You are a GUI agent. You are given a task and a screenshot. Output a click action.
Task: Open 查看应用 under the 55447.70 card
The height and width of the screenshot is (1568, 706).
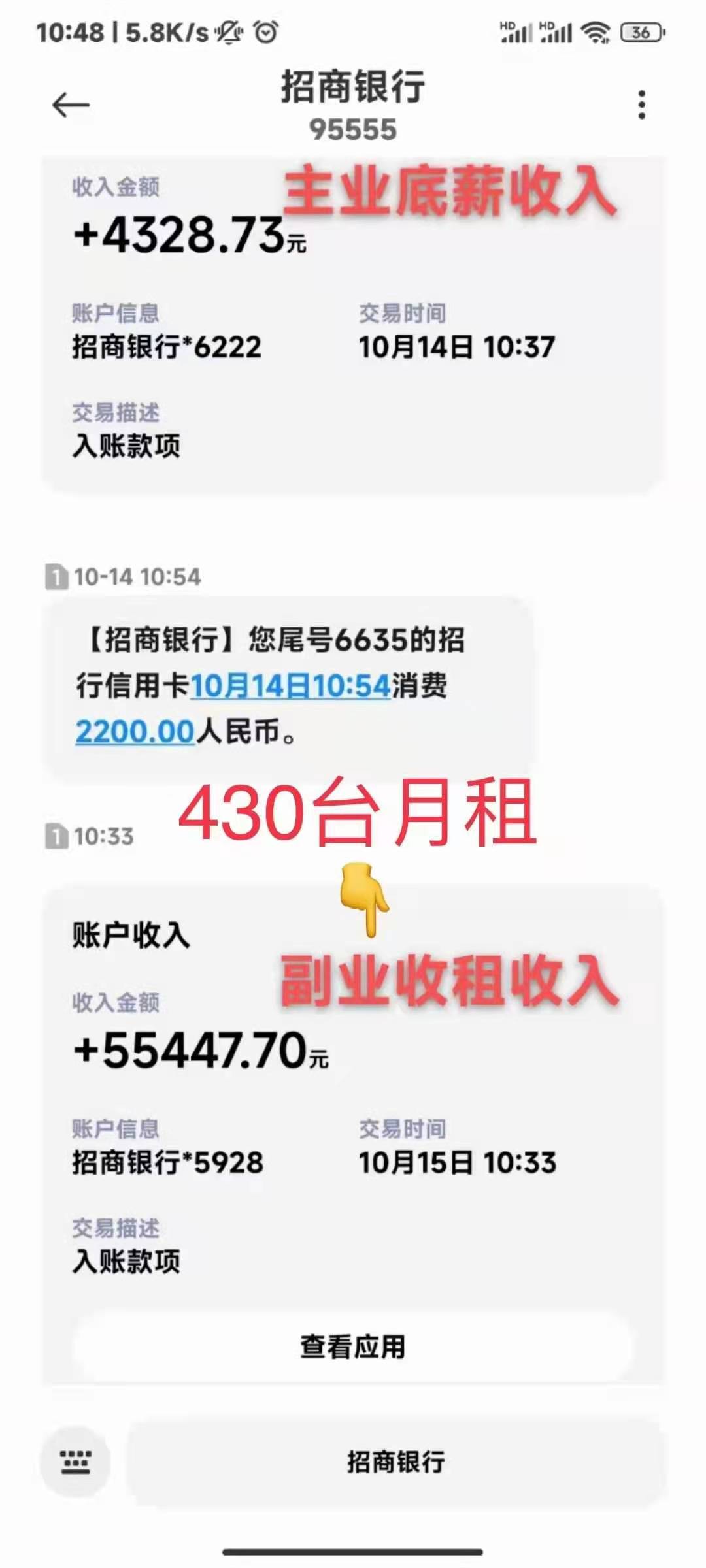pyautogui.click(x=353, y=1347)
